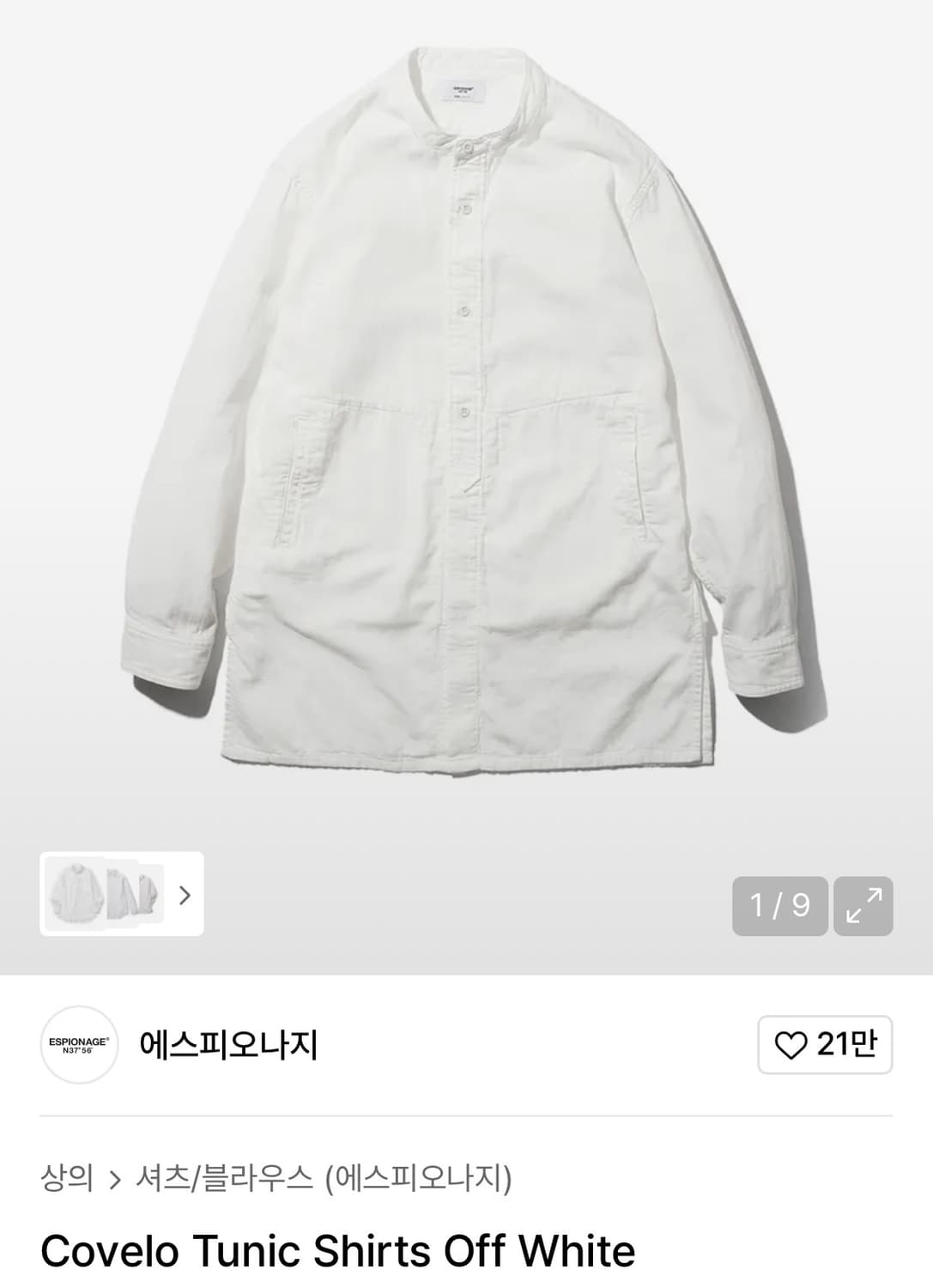Image resolution: width=933 pixels, height=1288 pixels.
Task: Open the product thumbnail gallery strip
Action: click(121, 894)
